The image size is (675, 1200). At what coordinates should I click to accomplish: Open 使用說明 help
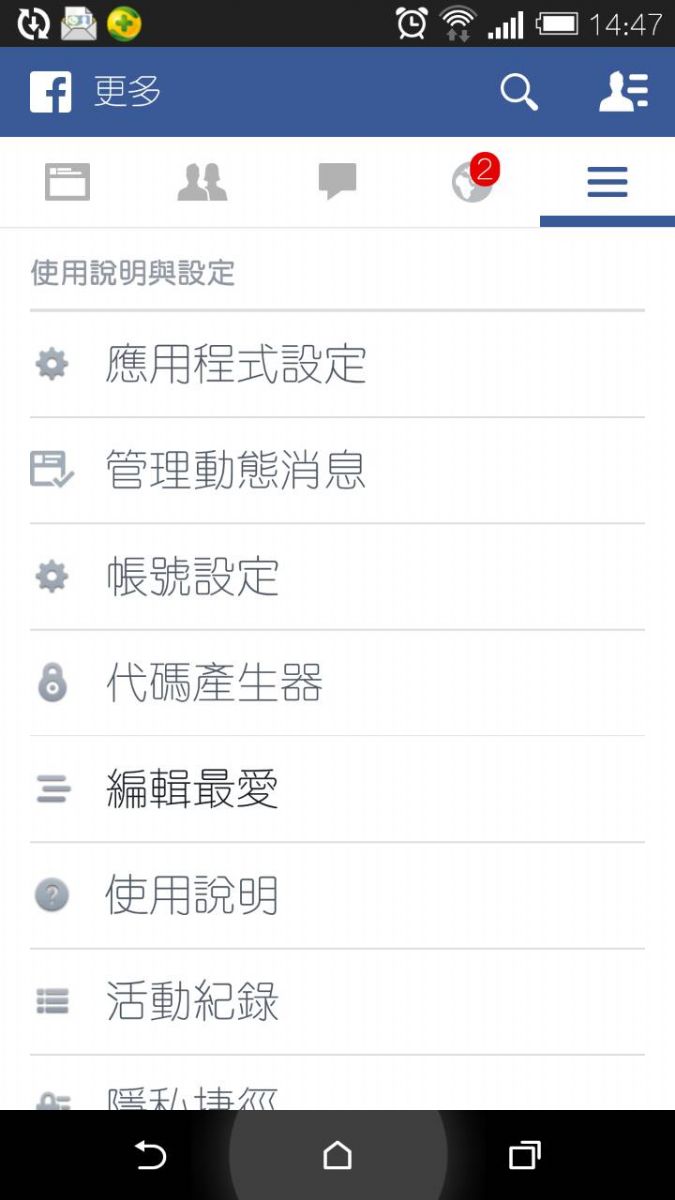coord(337,895)
